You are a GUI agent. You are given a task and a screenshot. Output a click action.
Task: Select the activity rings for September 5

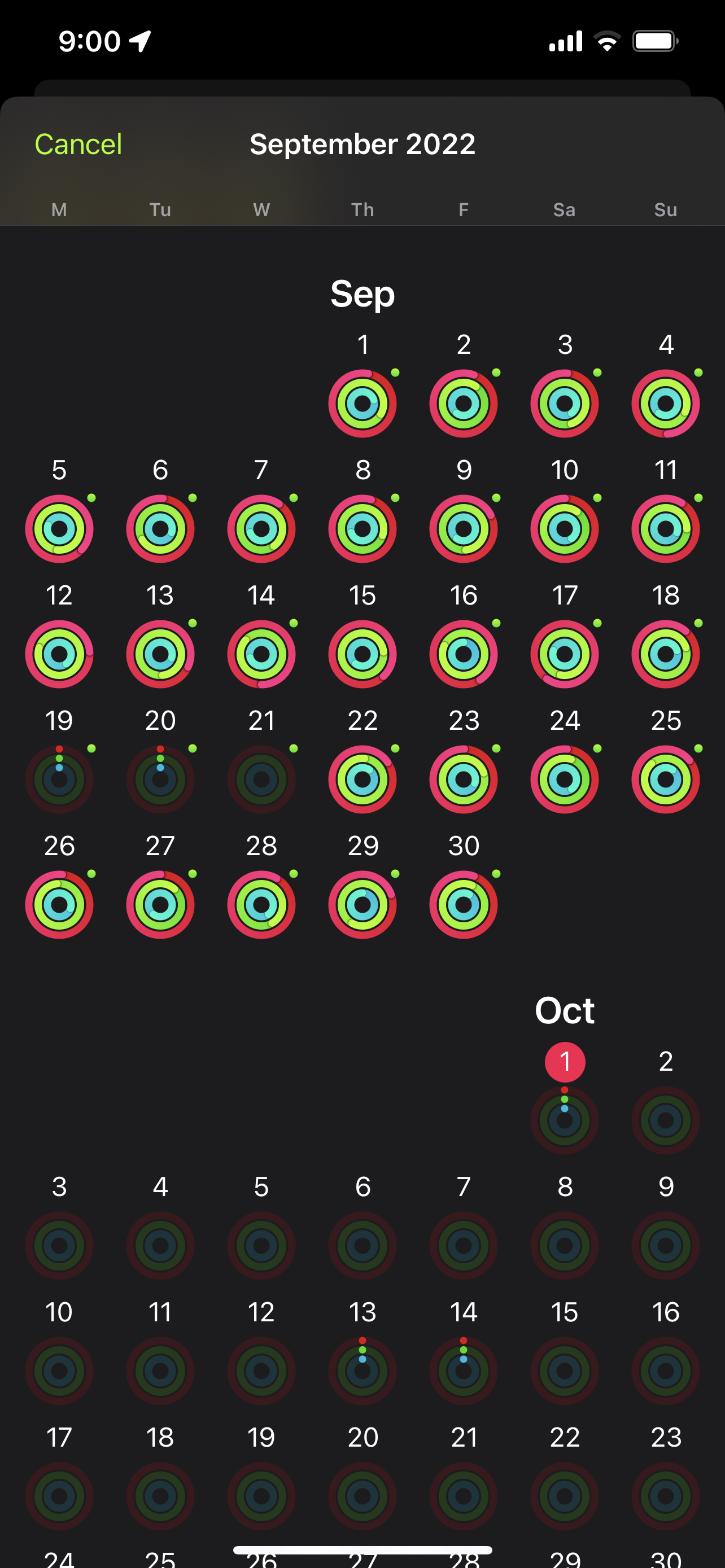click(x=59, y=528)
